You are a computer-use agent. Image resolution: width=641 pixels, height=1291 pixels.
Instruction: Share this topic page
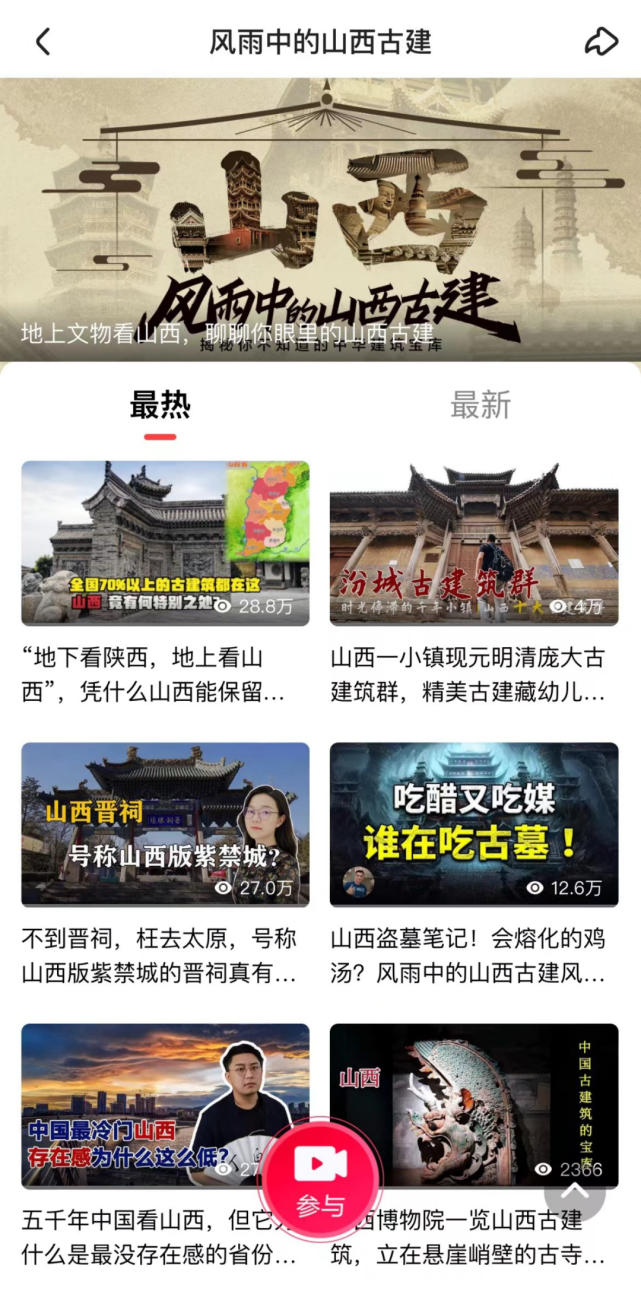click(x=600, y=41)
